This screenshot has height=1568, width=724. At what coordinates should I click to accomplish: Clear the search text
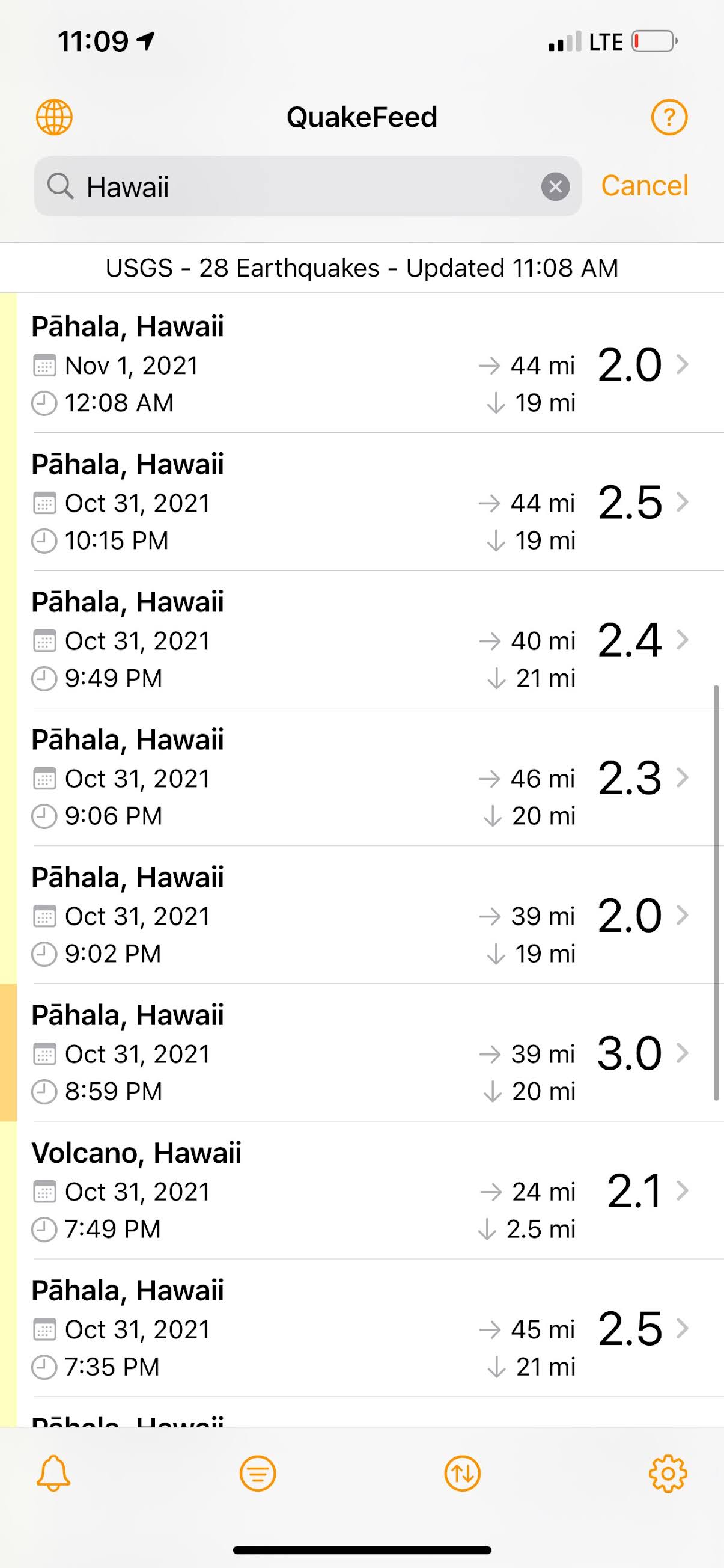click(555, 186)
